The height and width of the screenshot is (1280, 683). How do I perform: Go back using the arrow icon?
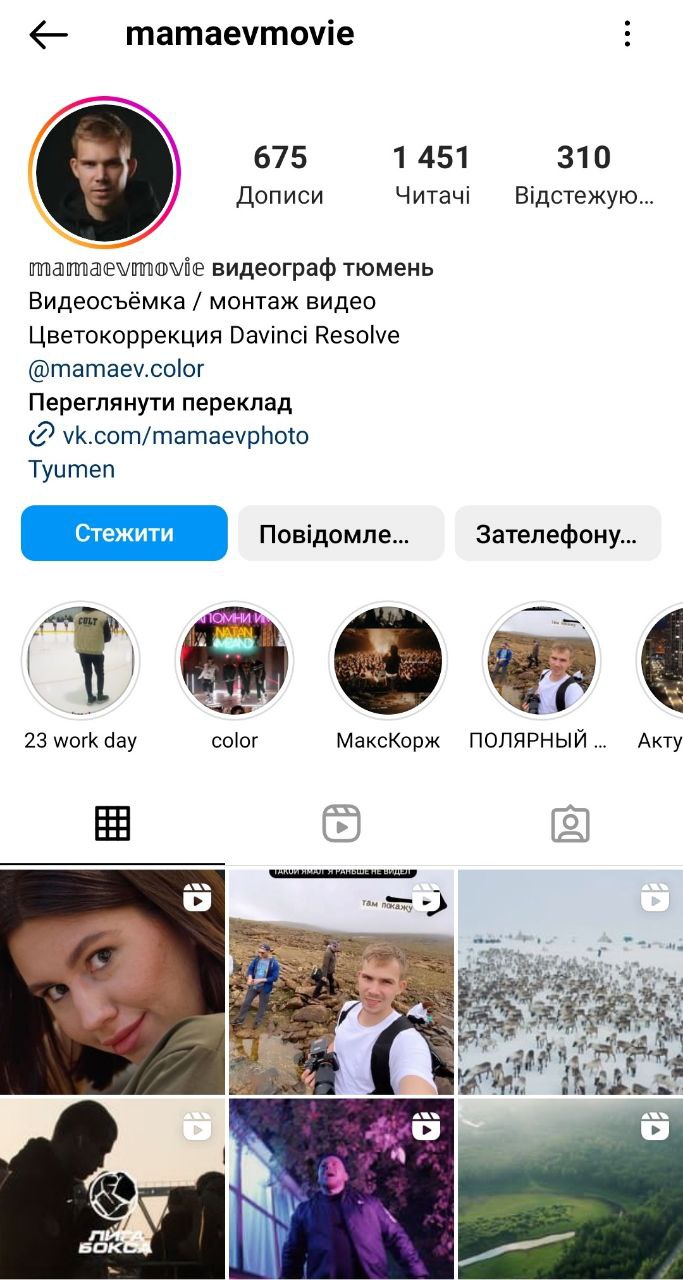(x=48, y=35)
